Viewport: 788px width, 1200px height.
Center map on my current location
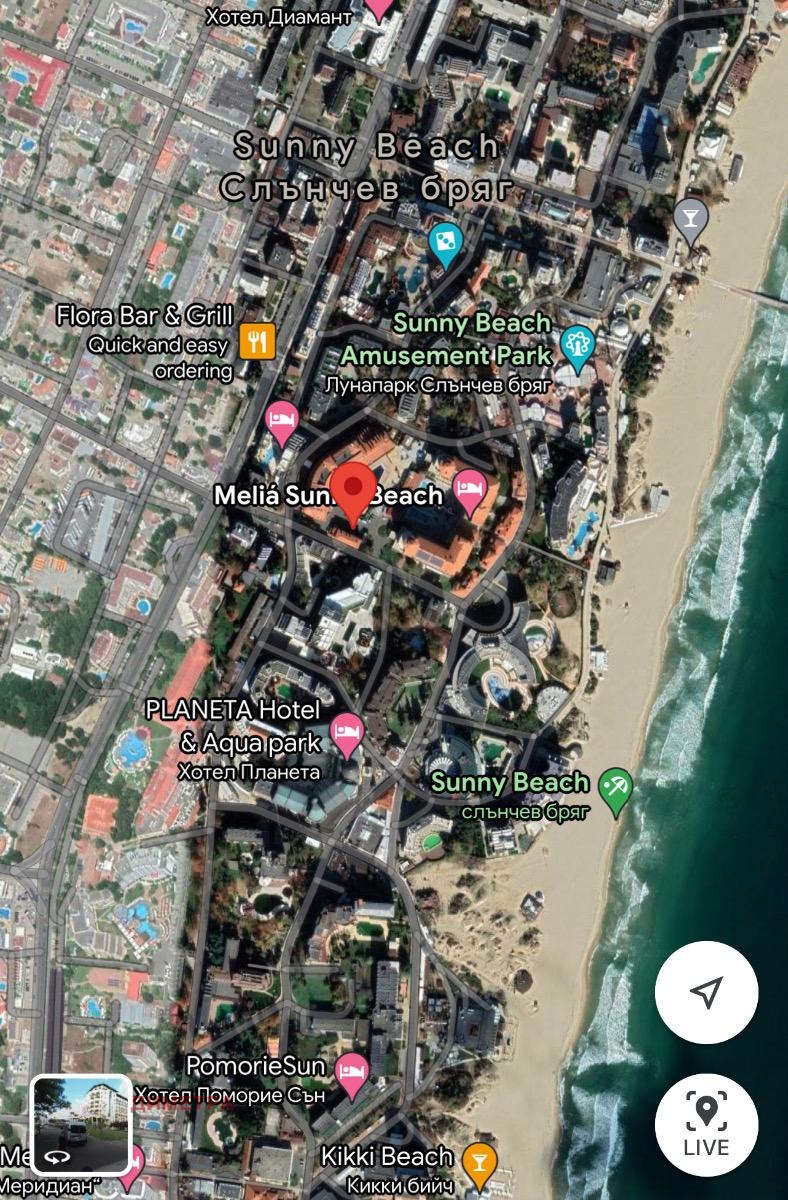pos(706,992)
